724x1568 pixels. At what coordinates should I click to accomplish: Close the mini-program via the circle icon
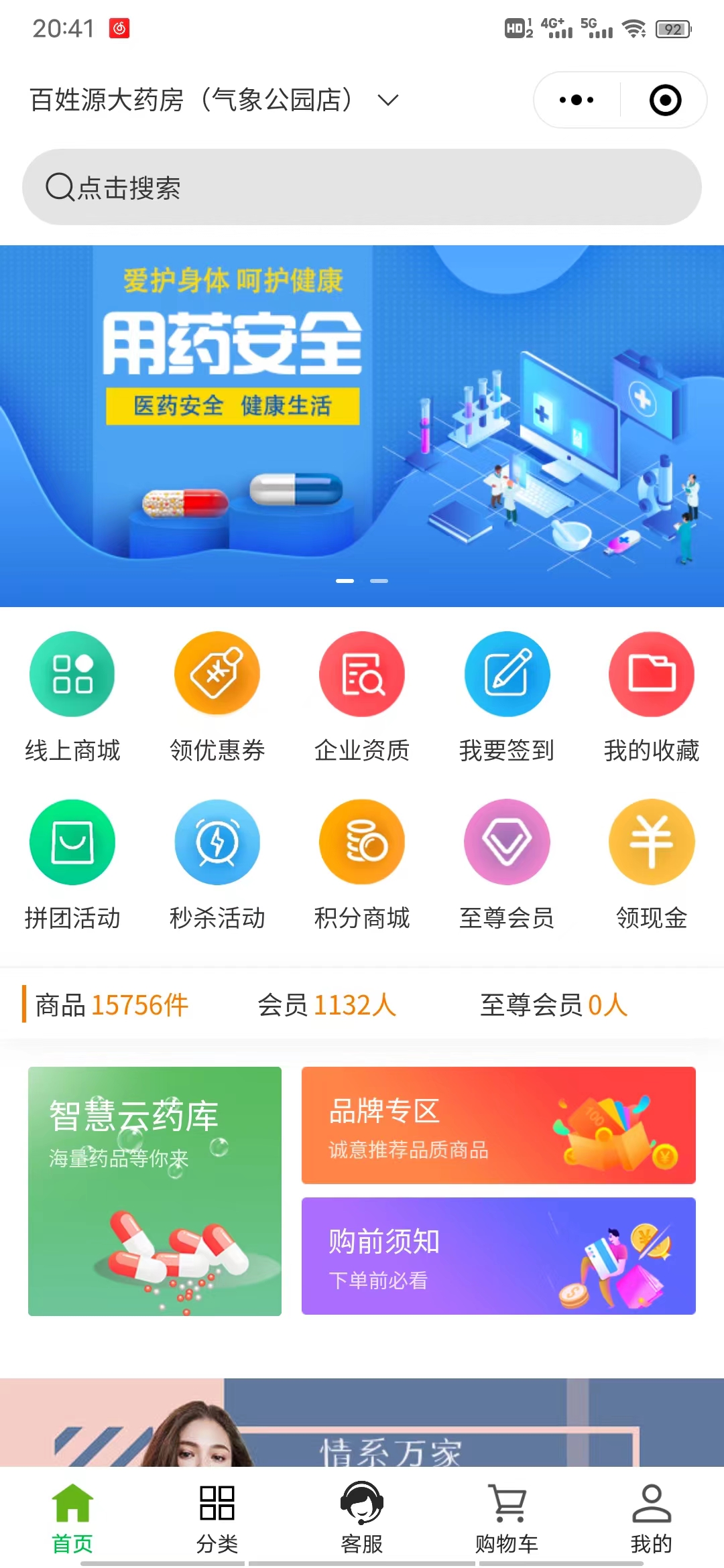[x=665, y=101]
